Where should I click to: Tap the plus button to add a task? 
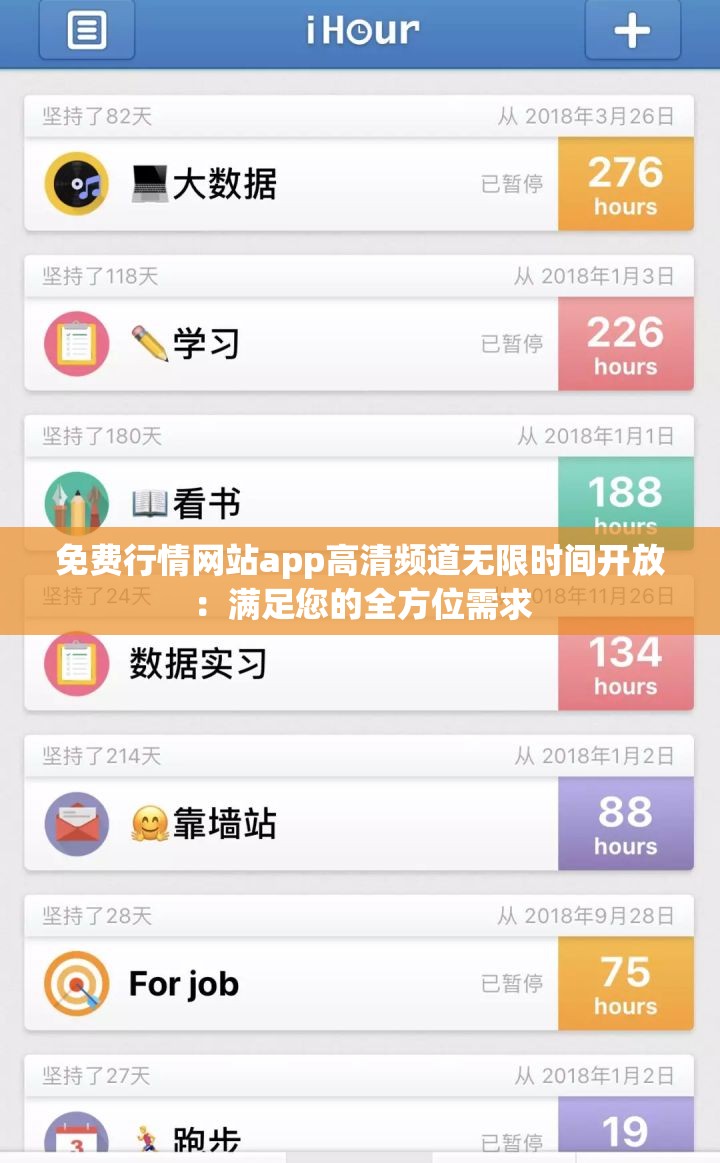click(x=630, y=30)
